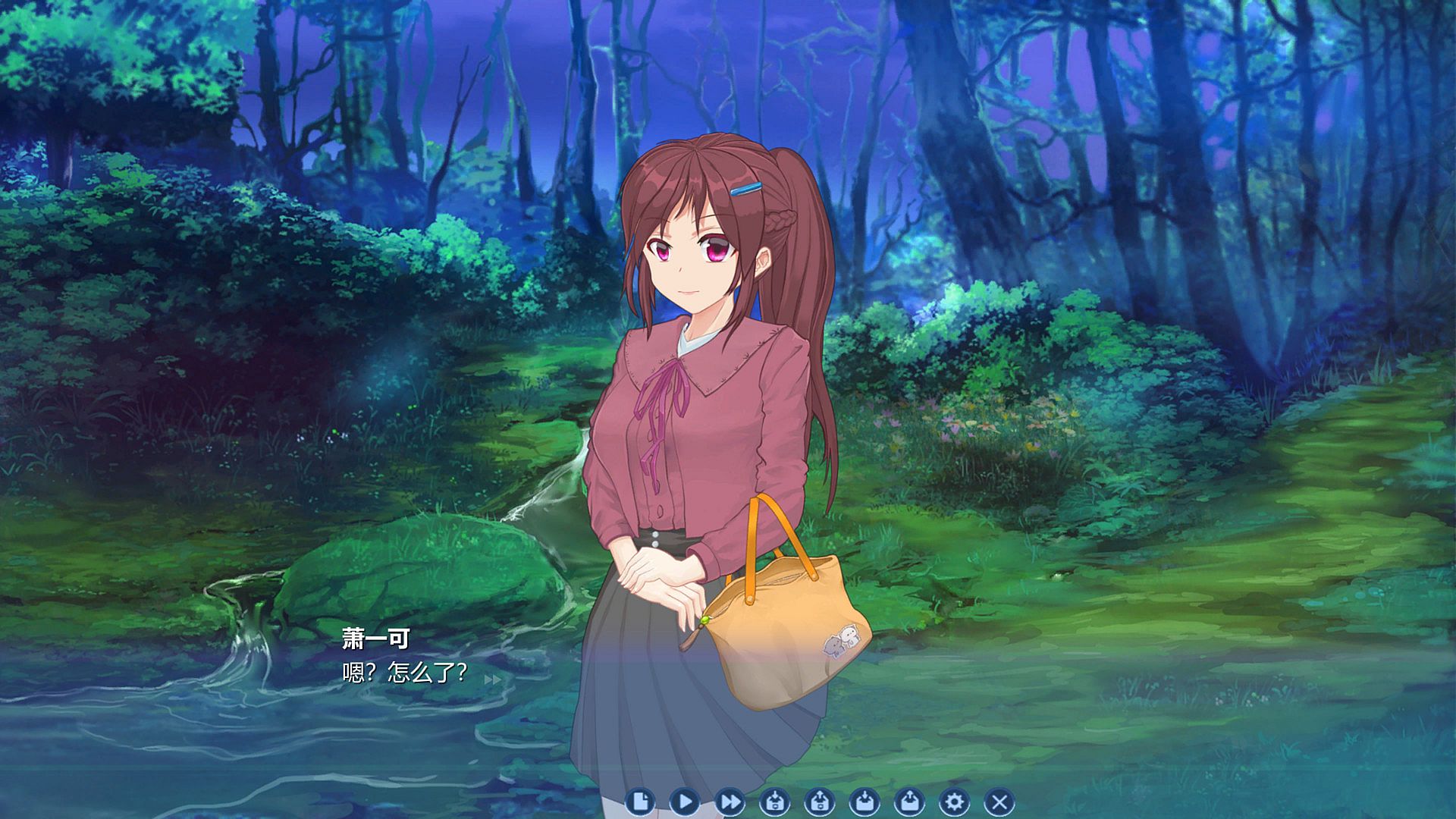This screenshot has height=819, width=1456.
Task: Open the settings gear
Action: point(954,802)
